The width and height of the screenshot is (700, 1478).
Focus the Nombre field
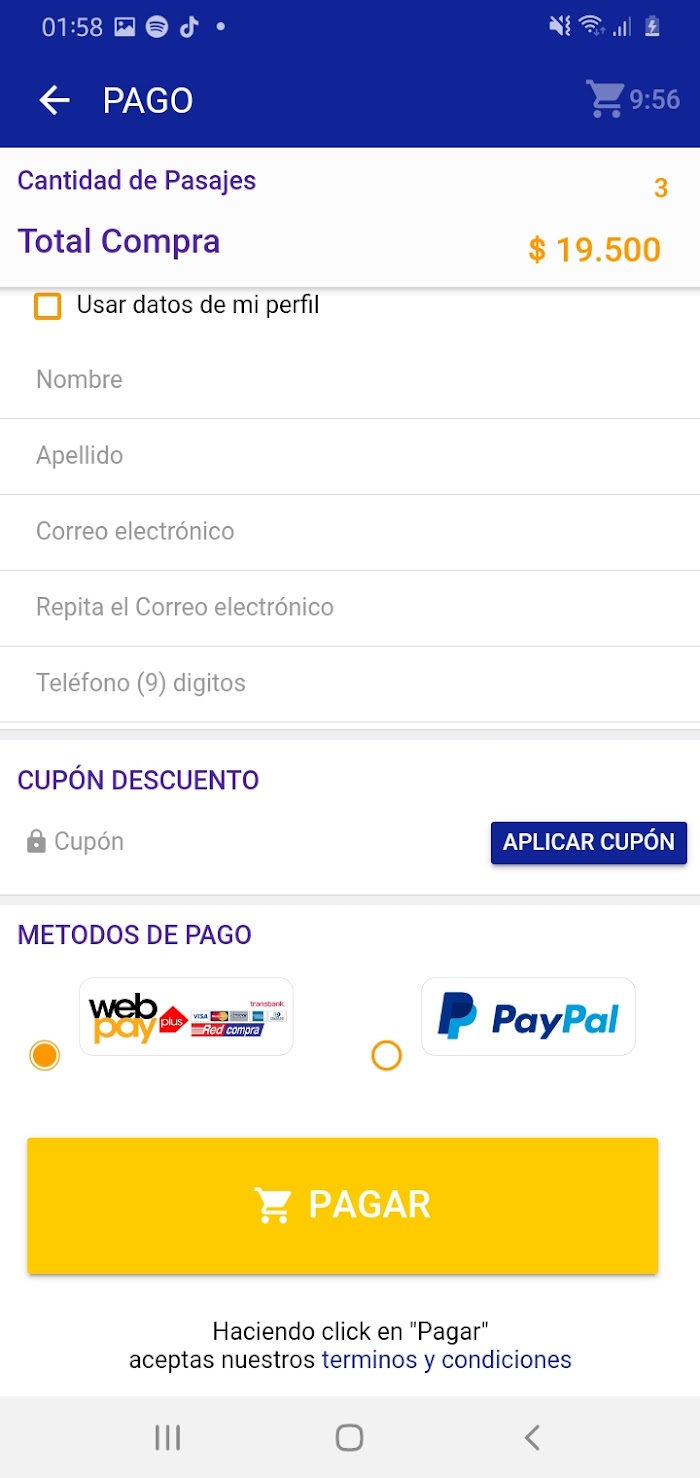[350, 380]
